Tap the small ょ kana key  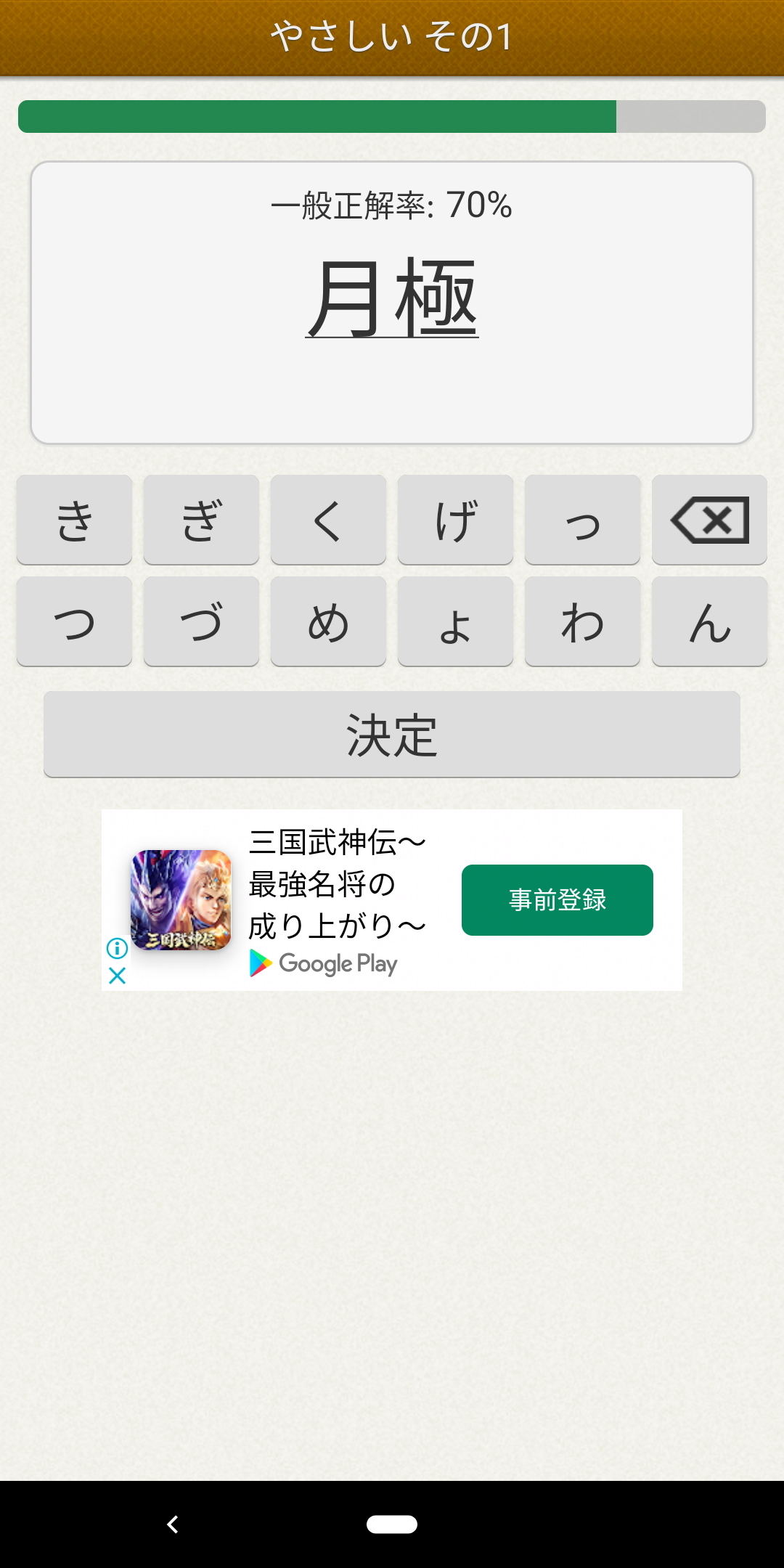click(455, 621)
